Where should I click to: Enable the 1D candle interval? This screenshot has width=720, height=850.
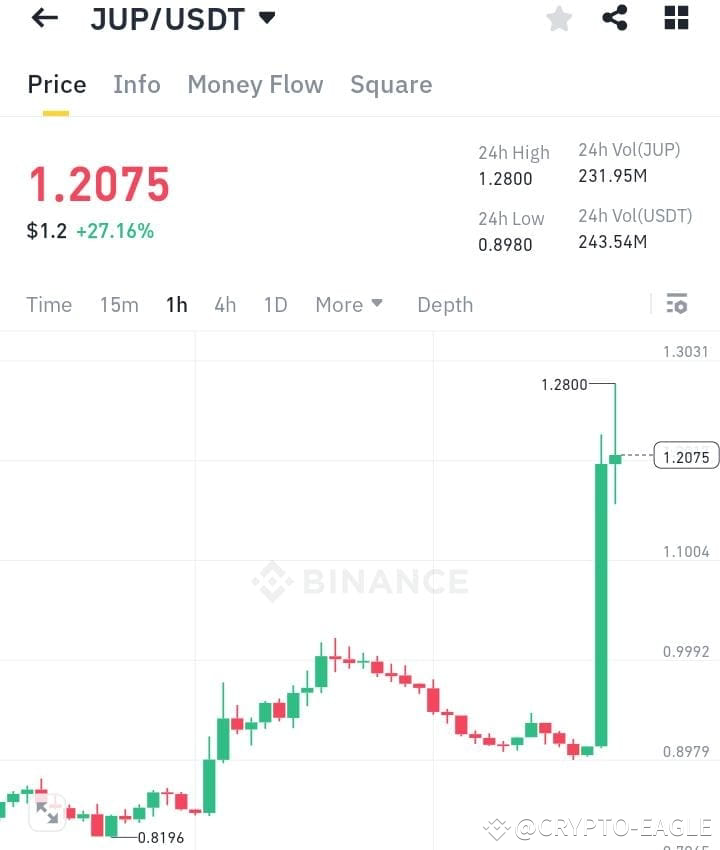tap(275, 305)
